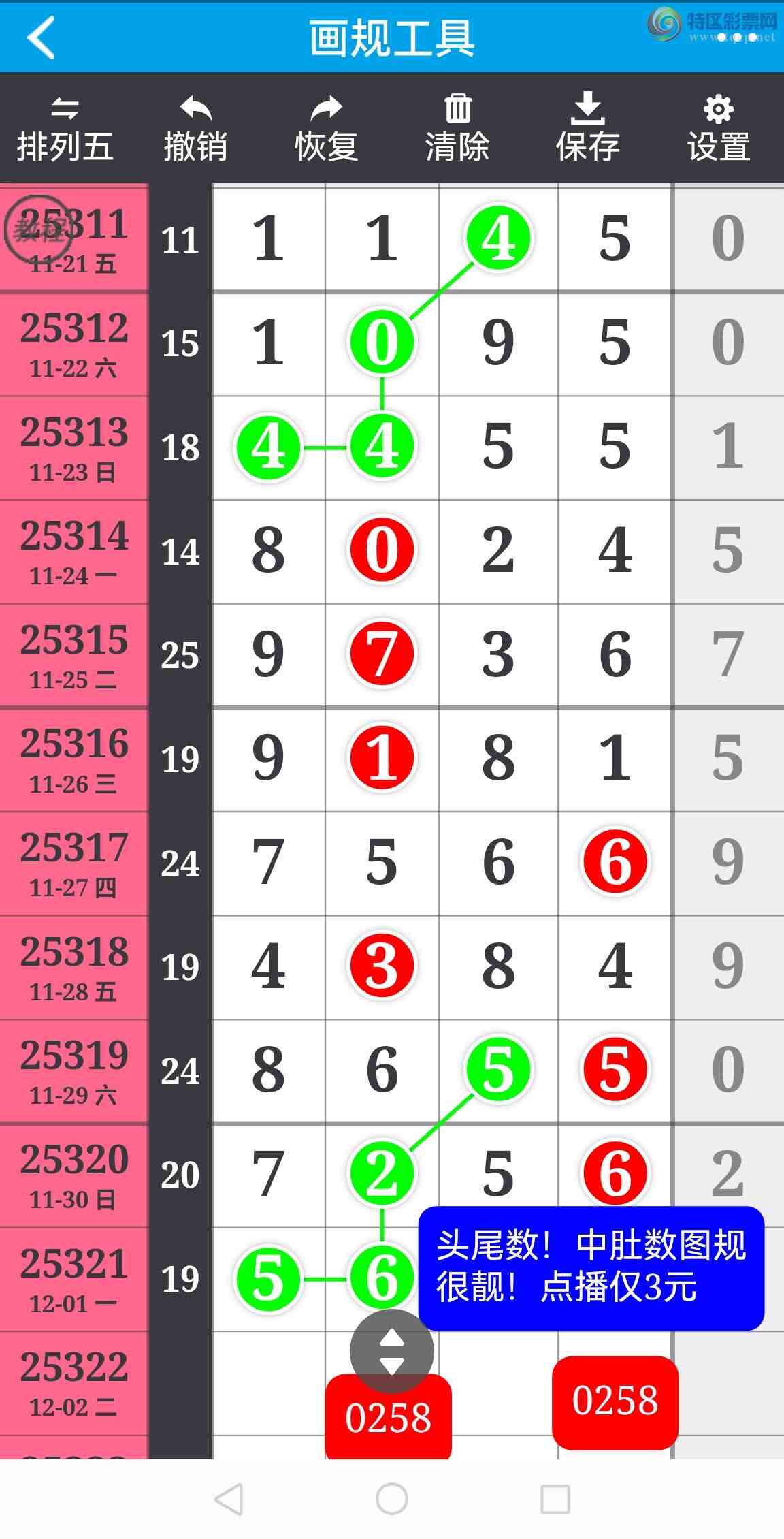
Task: Tap system home button
Action: [x=392, y=1499]
